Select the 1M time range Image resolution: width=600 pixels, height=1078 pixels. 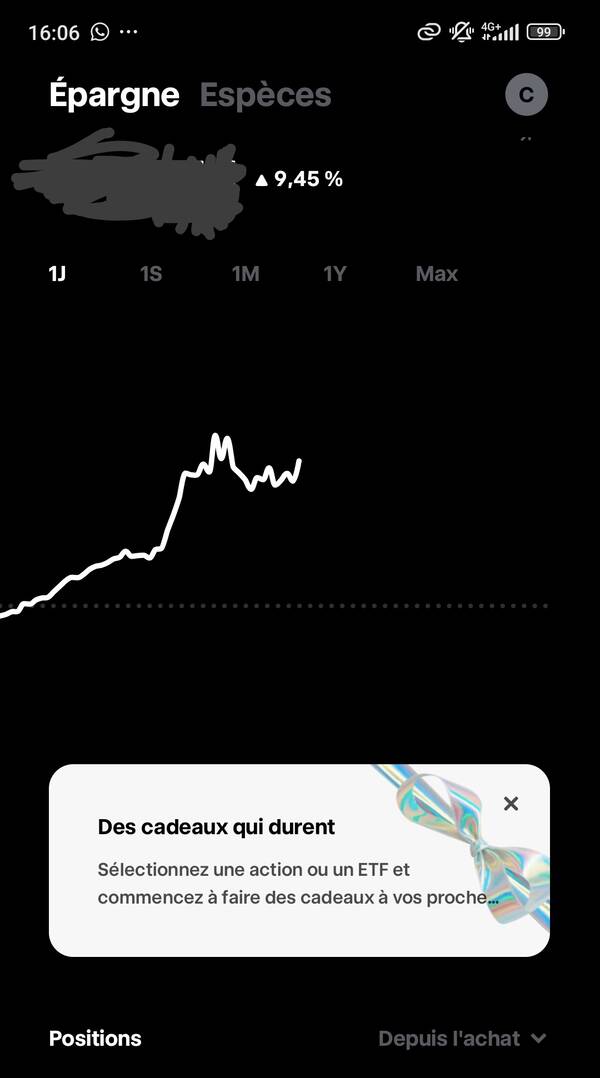(245, 274)
